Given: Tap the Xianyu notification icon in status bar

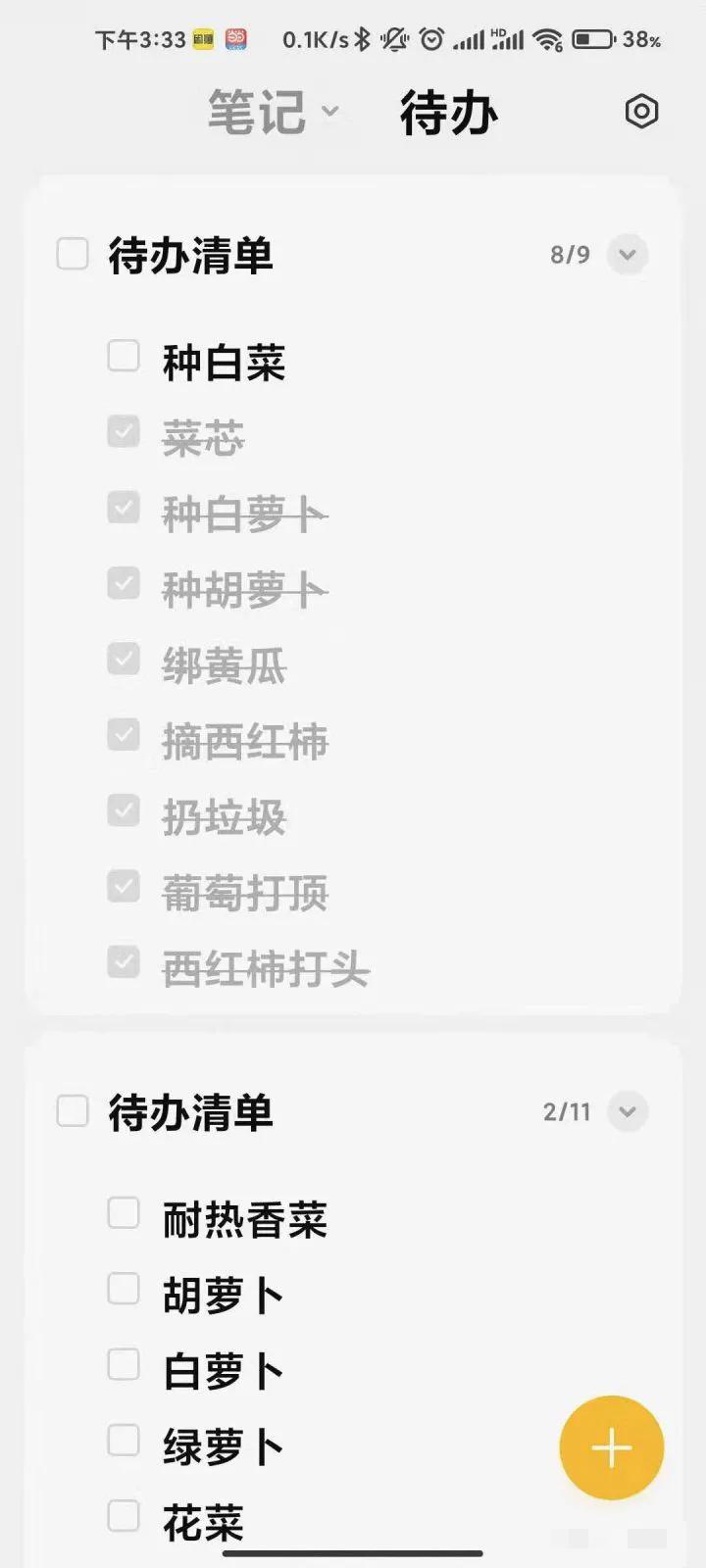Looking at the screenshot, I should pos(206,39).
